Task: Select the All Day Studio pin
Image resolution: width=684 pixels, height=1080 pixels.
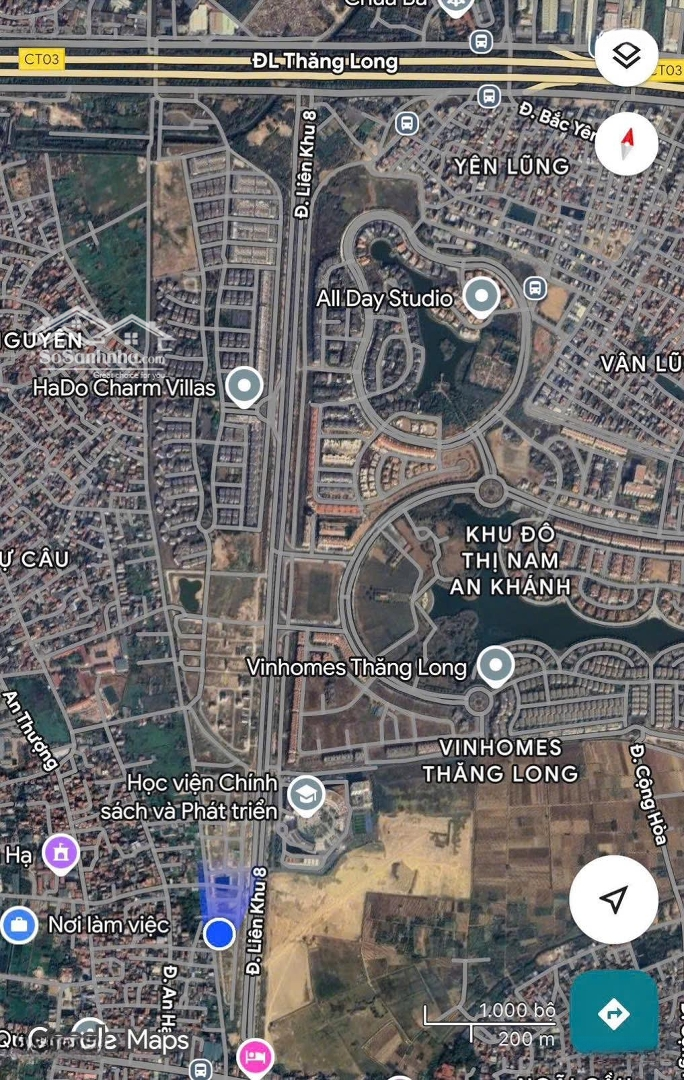Action: (482, 296)
